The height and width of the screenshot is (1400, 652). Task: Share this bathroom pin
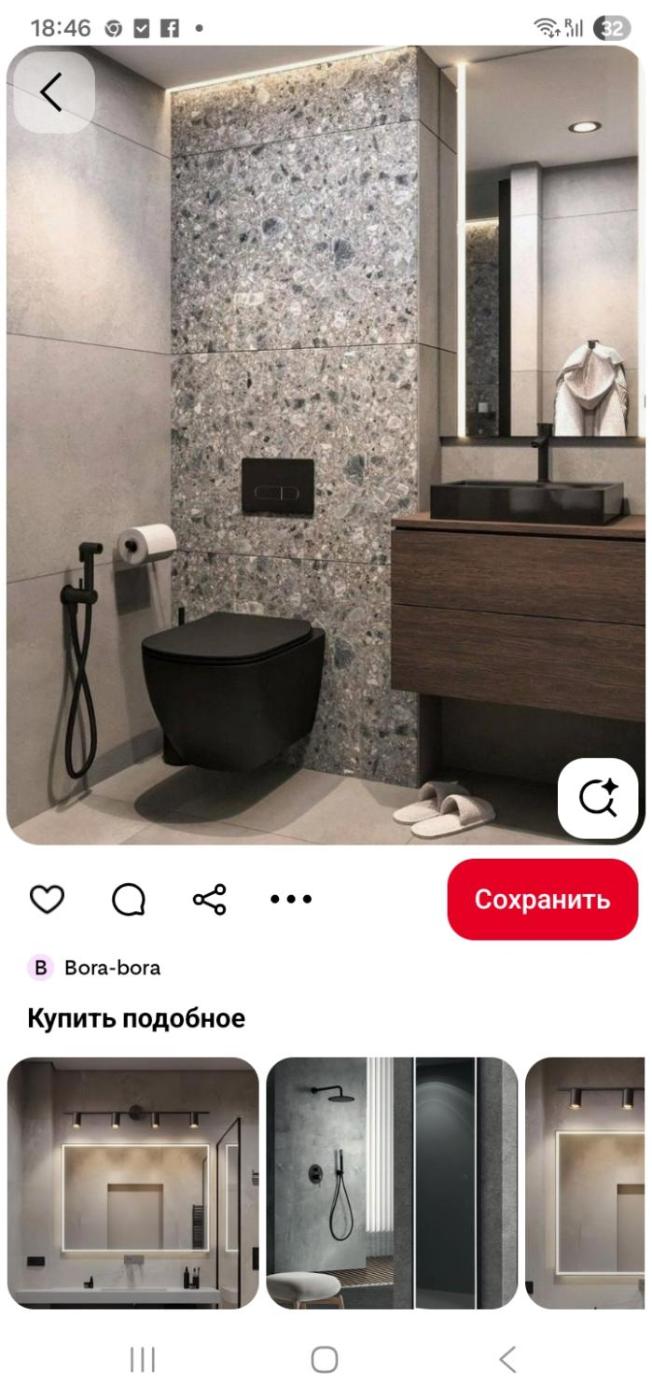click(210, 899)
